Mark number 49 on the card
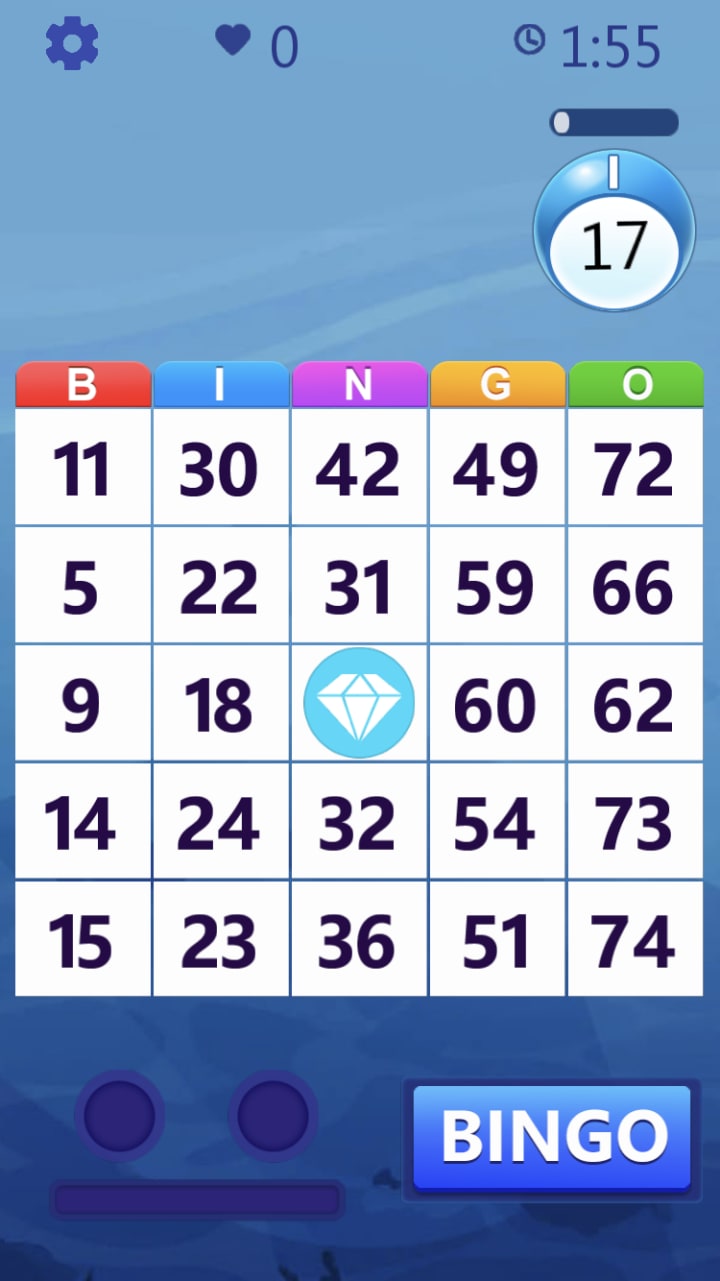Image resolution: width=720 pixels, height=1281 pixels. click(x=497, y=467)
